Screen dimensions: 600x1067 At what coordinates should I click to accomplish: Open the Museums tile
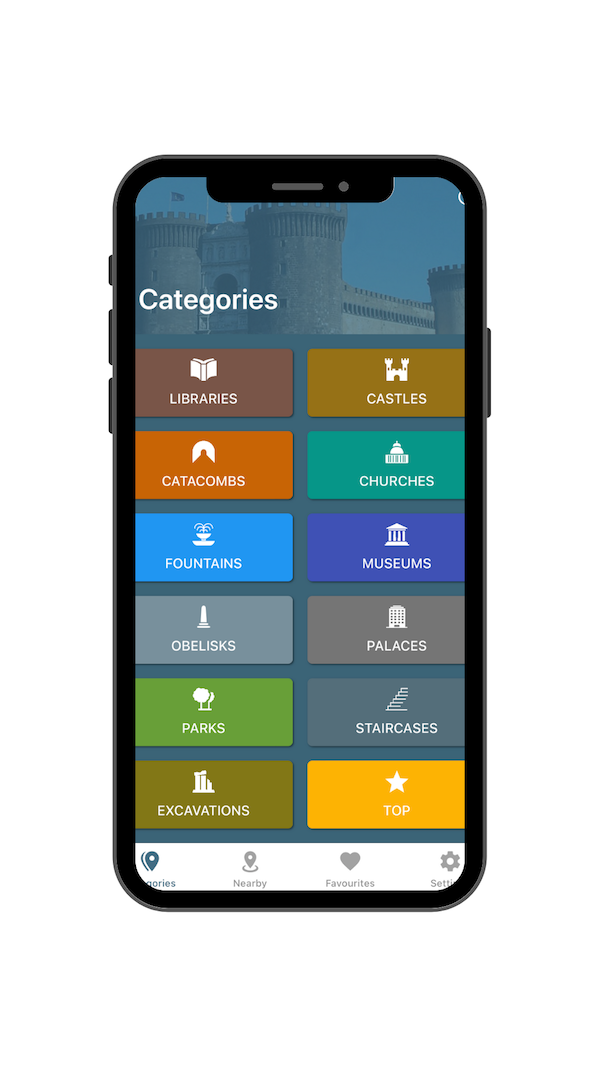386,547
